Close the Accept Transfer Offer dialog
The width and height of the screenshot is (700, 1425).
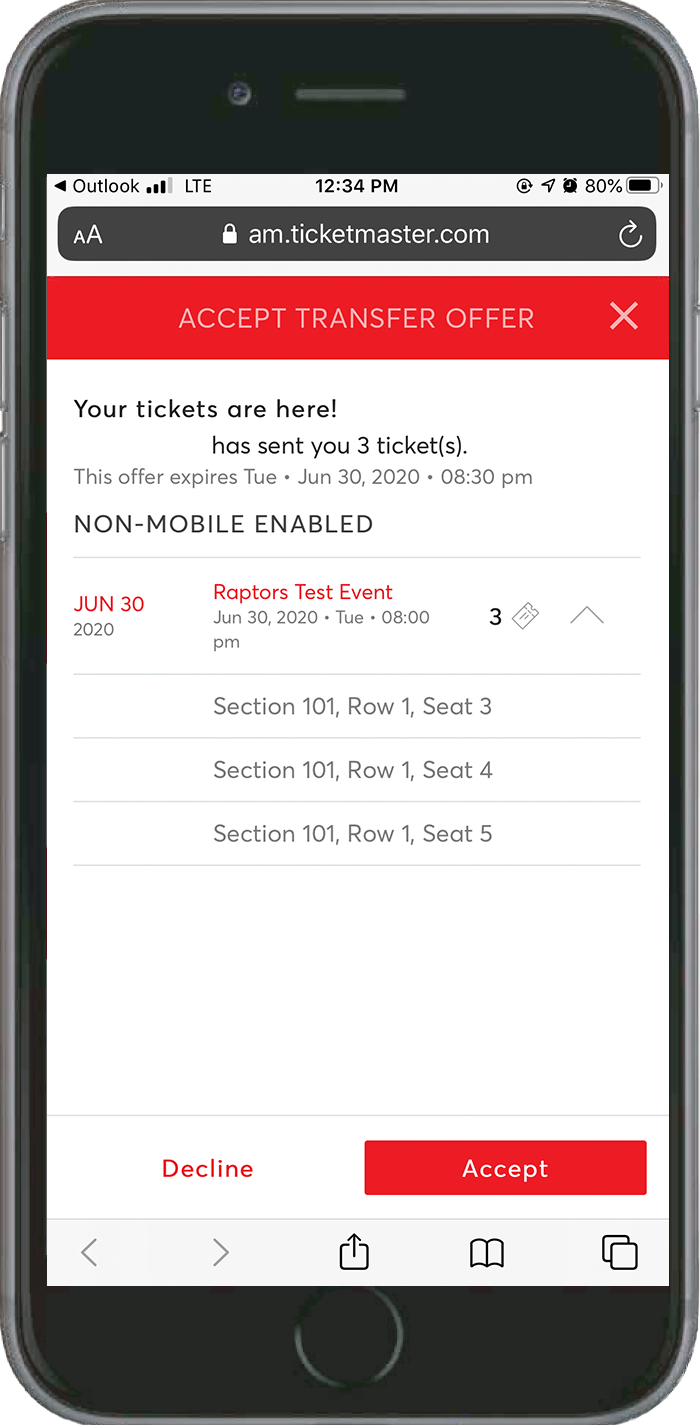[624, 317]
